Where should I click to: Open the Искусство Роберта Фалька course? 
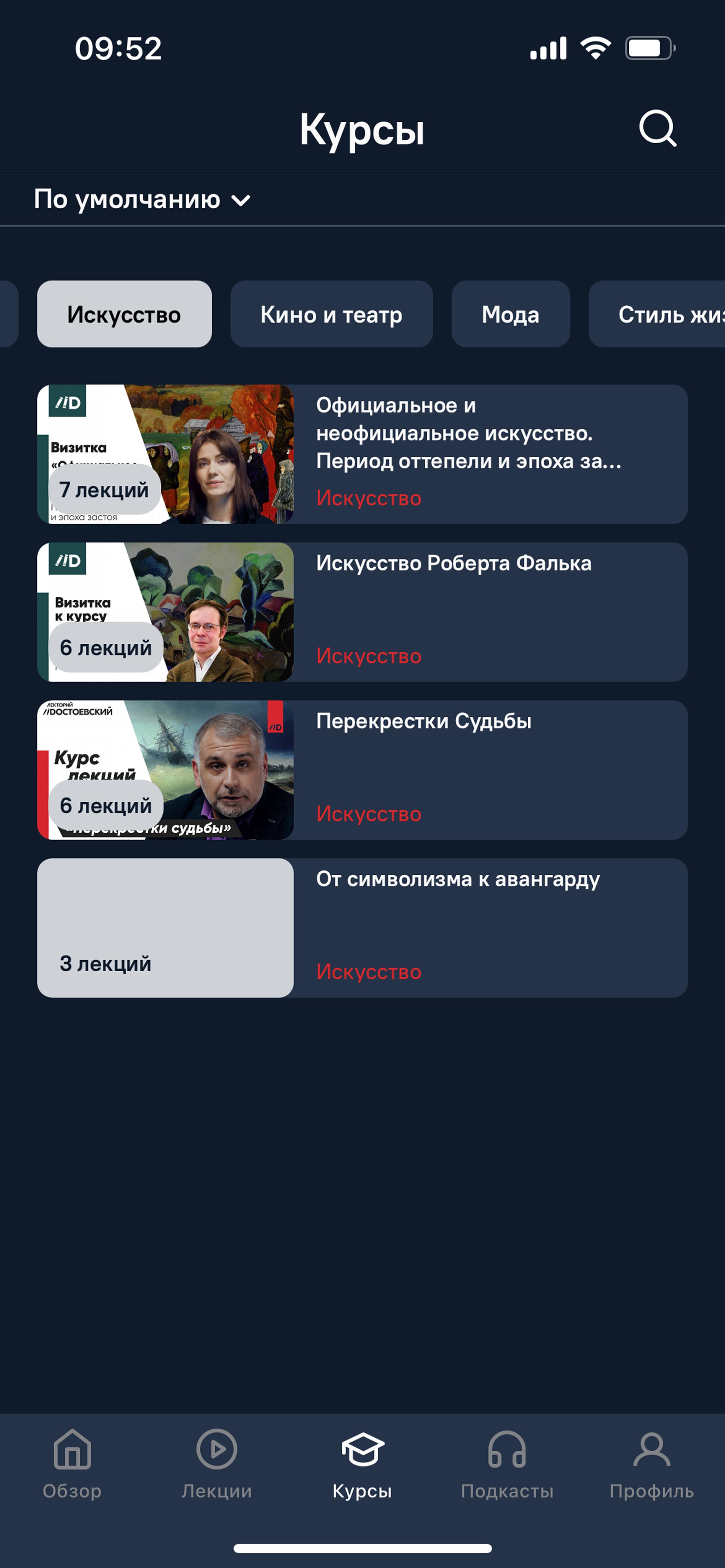click(362, 612)
